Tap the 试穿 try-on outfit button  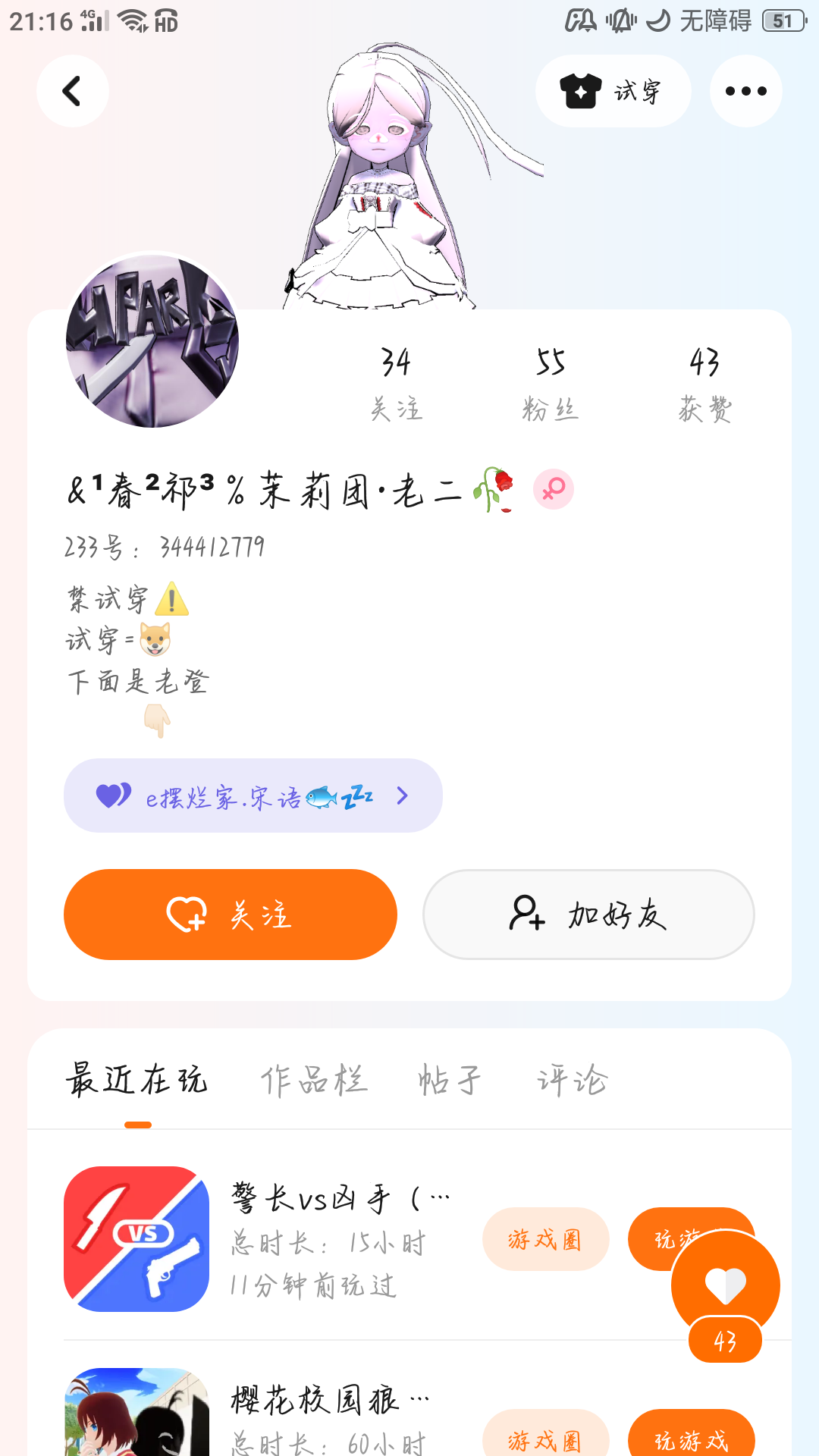(613, 91)
